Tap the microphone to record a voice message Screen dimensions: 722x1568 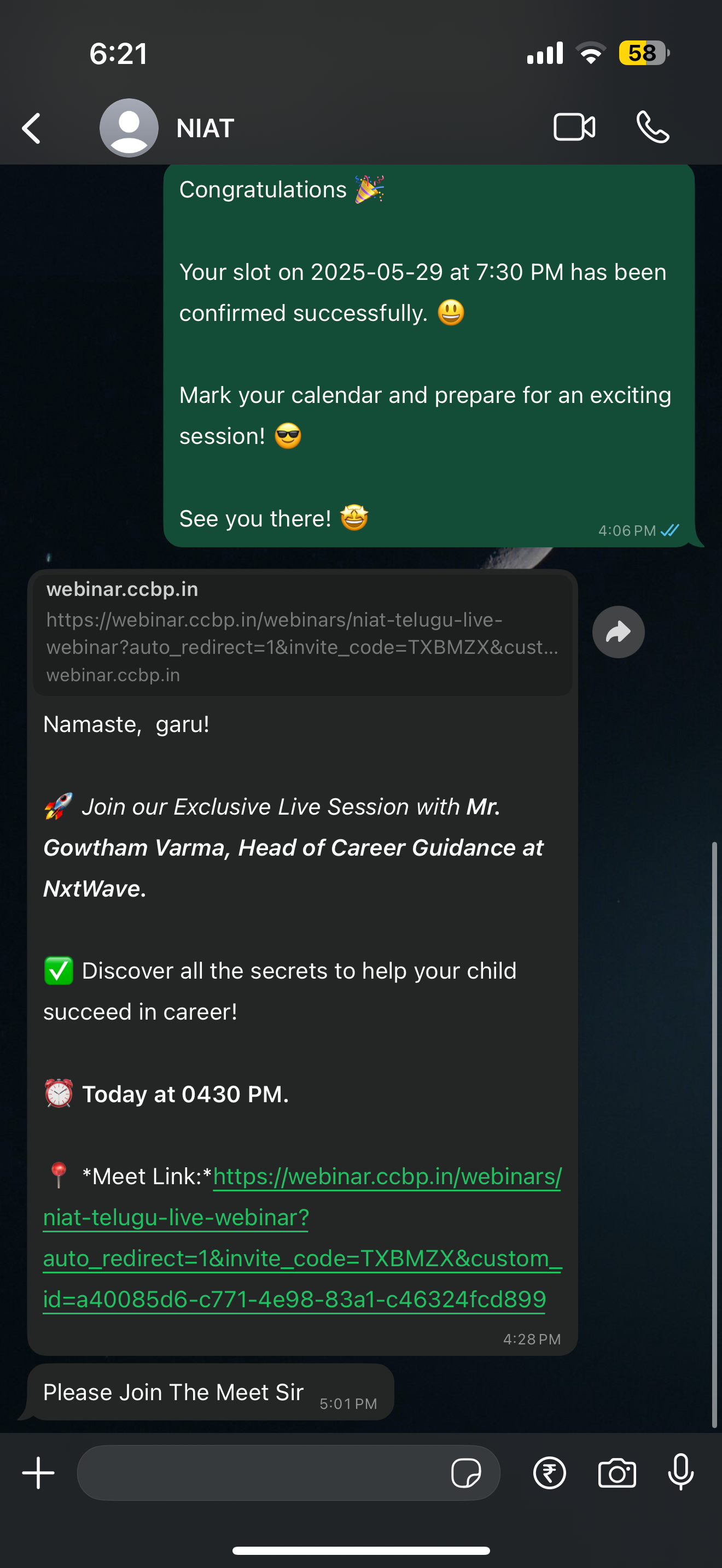point(680,1473)
